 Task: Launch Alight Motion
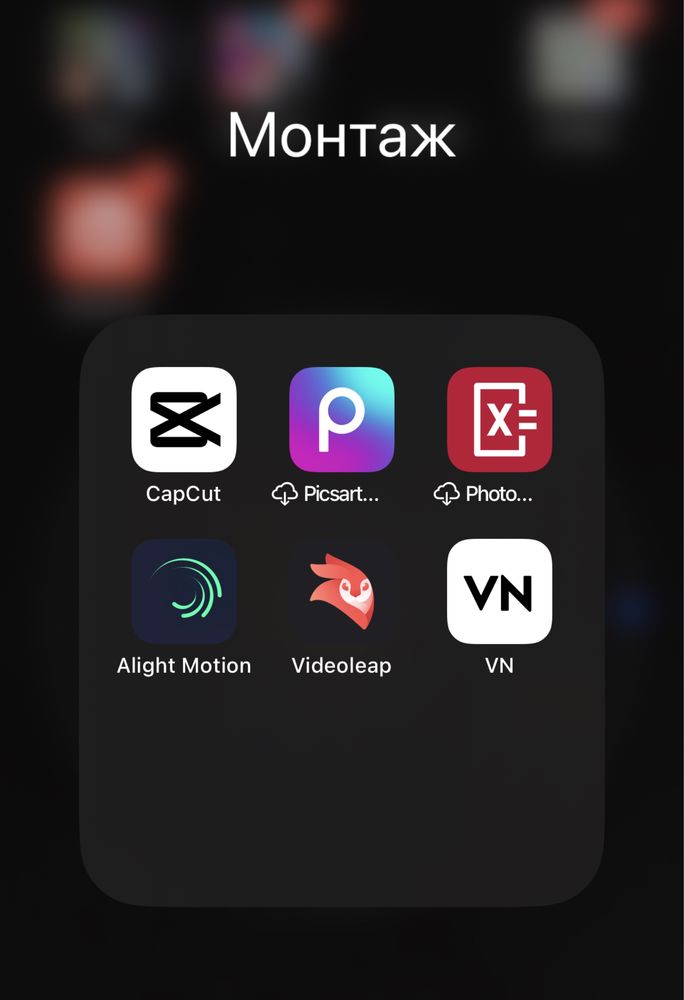point(184,591)
